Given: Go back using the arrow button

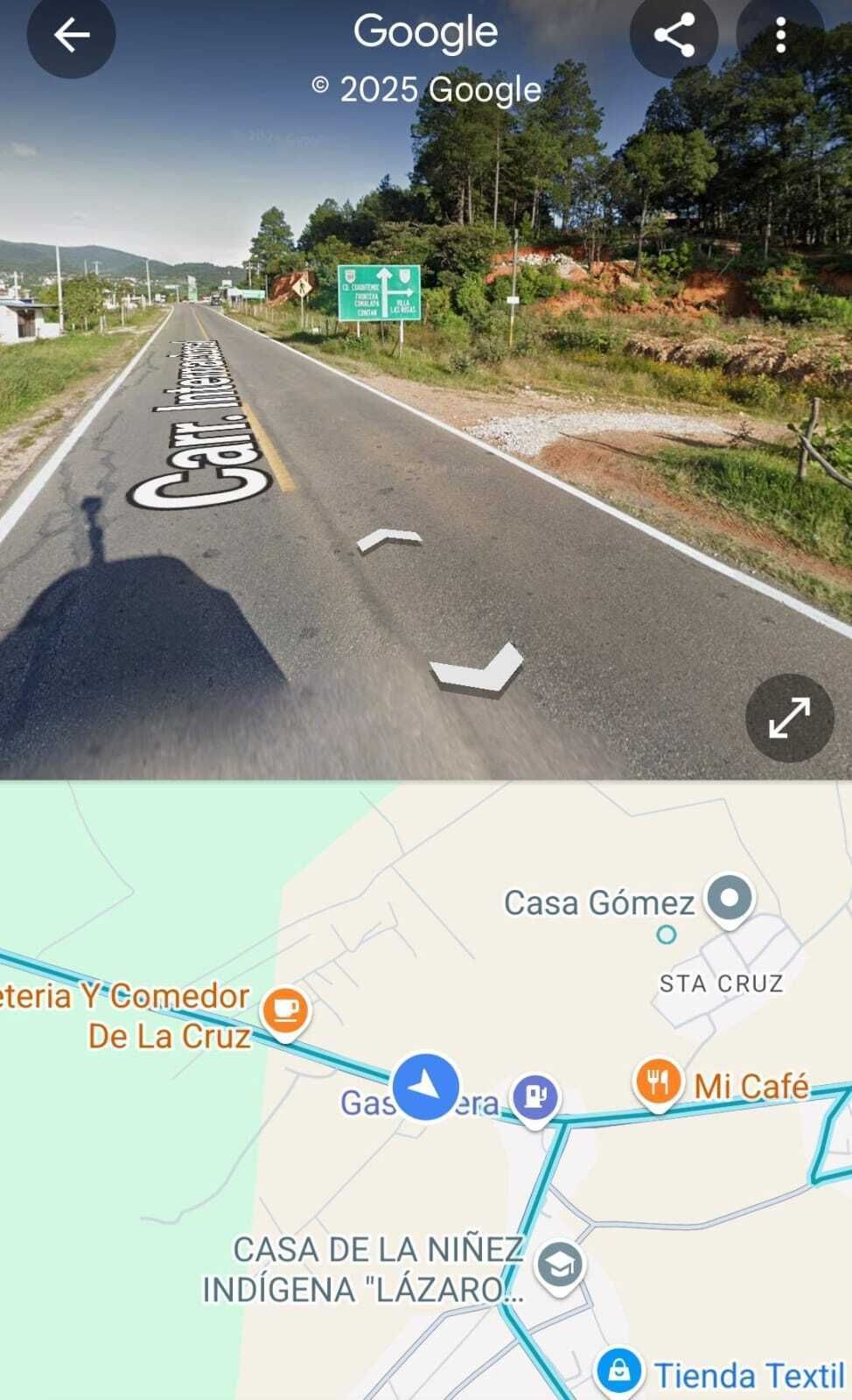Looking at the screenshot, I should pyautogui.click(x=72, y=35).
